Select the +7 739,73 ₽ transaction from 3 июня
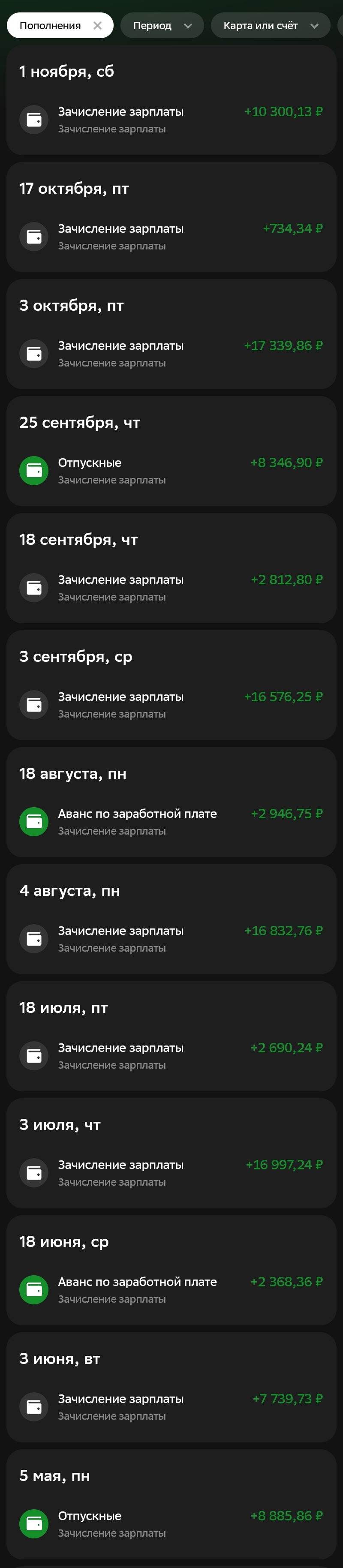The height and width of the screenshot is (1568, 343). (x=171, y=1407)
